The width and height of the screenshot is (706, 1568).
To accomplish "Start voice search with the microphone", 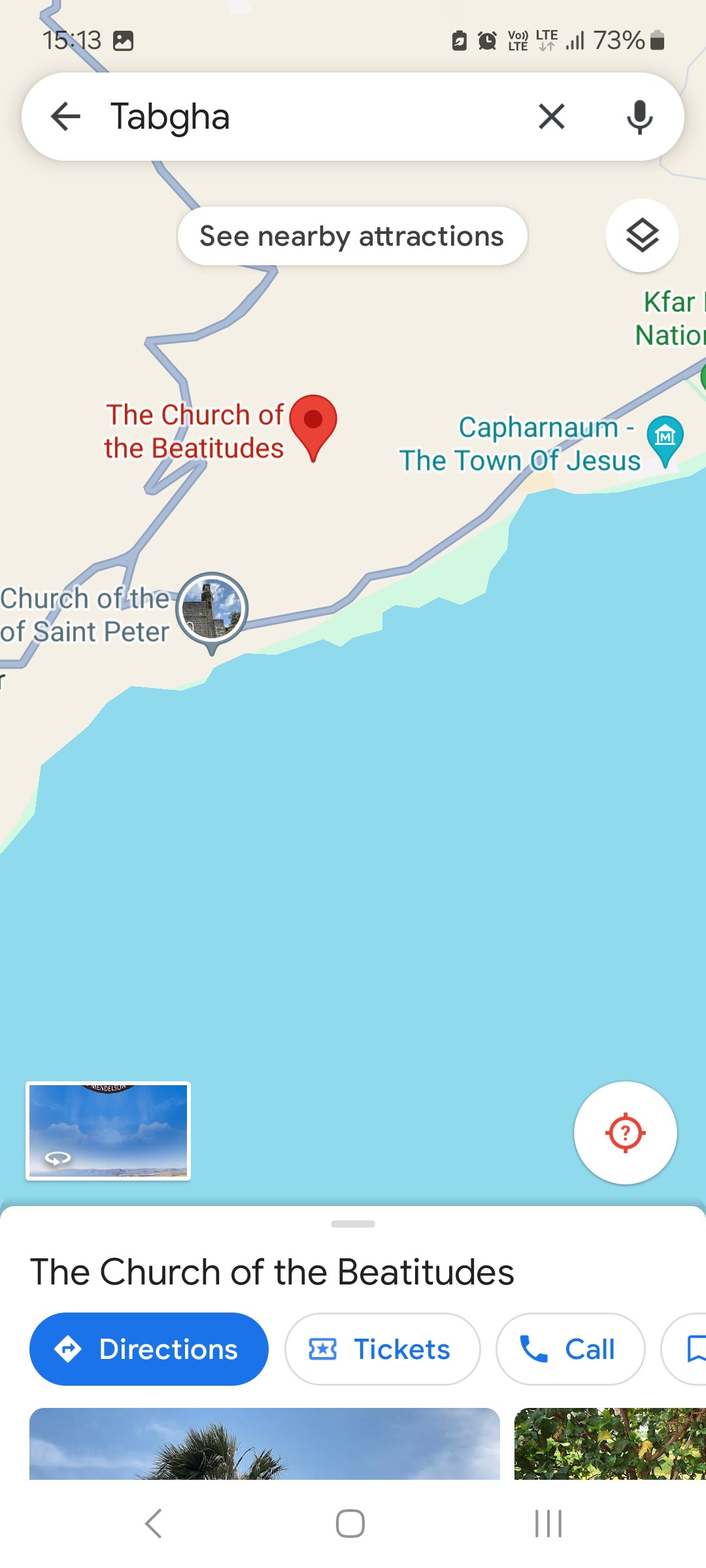I will (639, 117).
